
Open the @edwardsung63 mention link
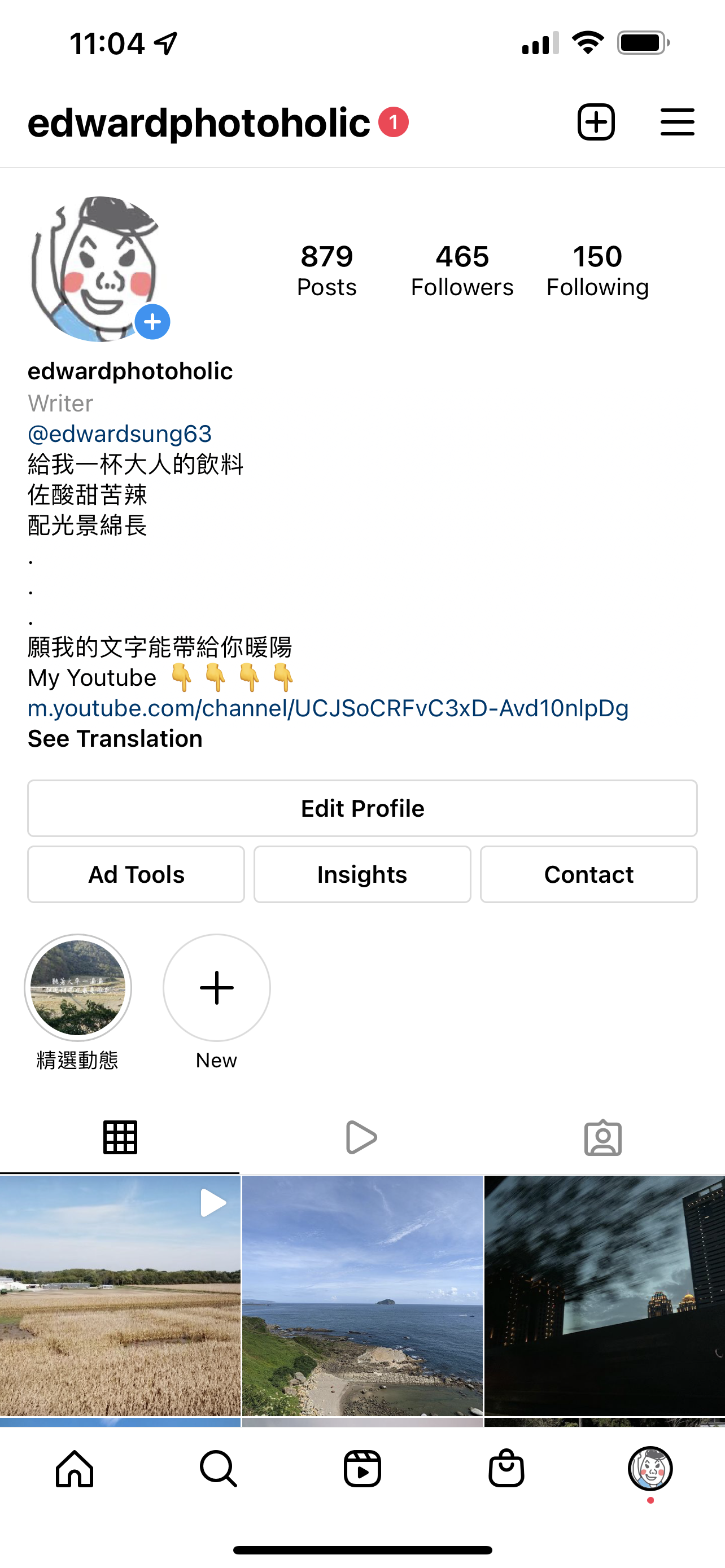point(120,433)
